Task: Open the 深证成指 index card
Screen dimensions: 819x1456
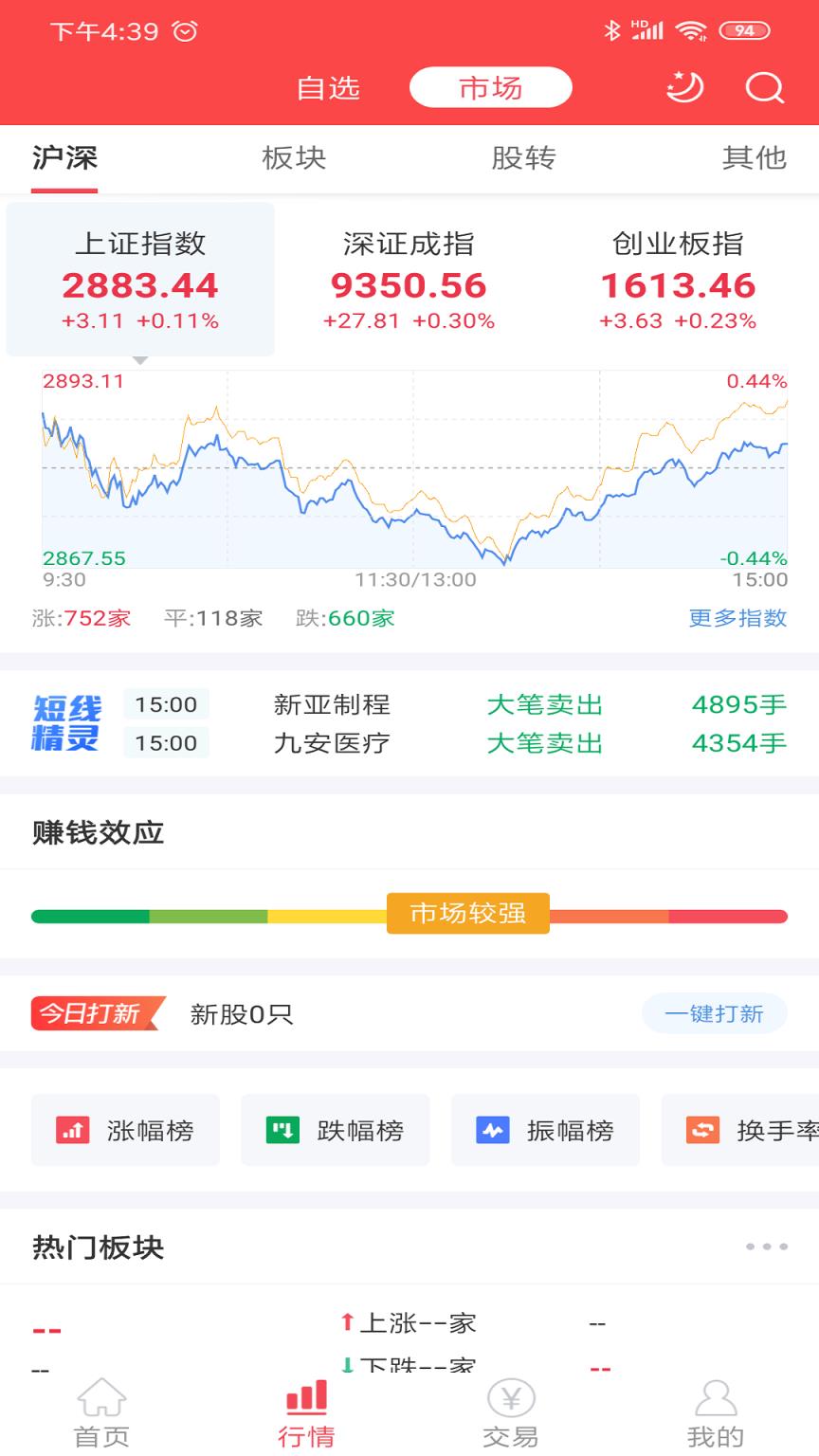Action: 409,279
